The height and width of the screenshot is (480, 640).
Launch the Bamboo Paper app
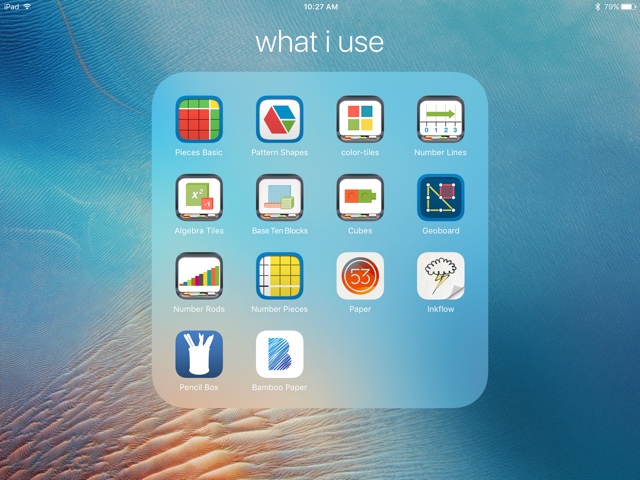tap(280, 354)
